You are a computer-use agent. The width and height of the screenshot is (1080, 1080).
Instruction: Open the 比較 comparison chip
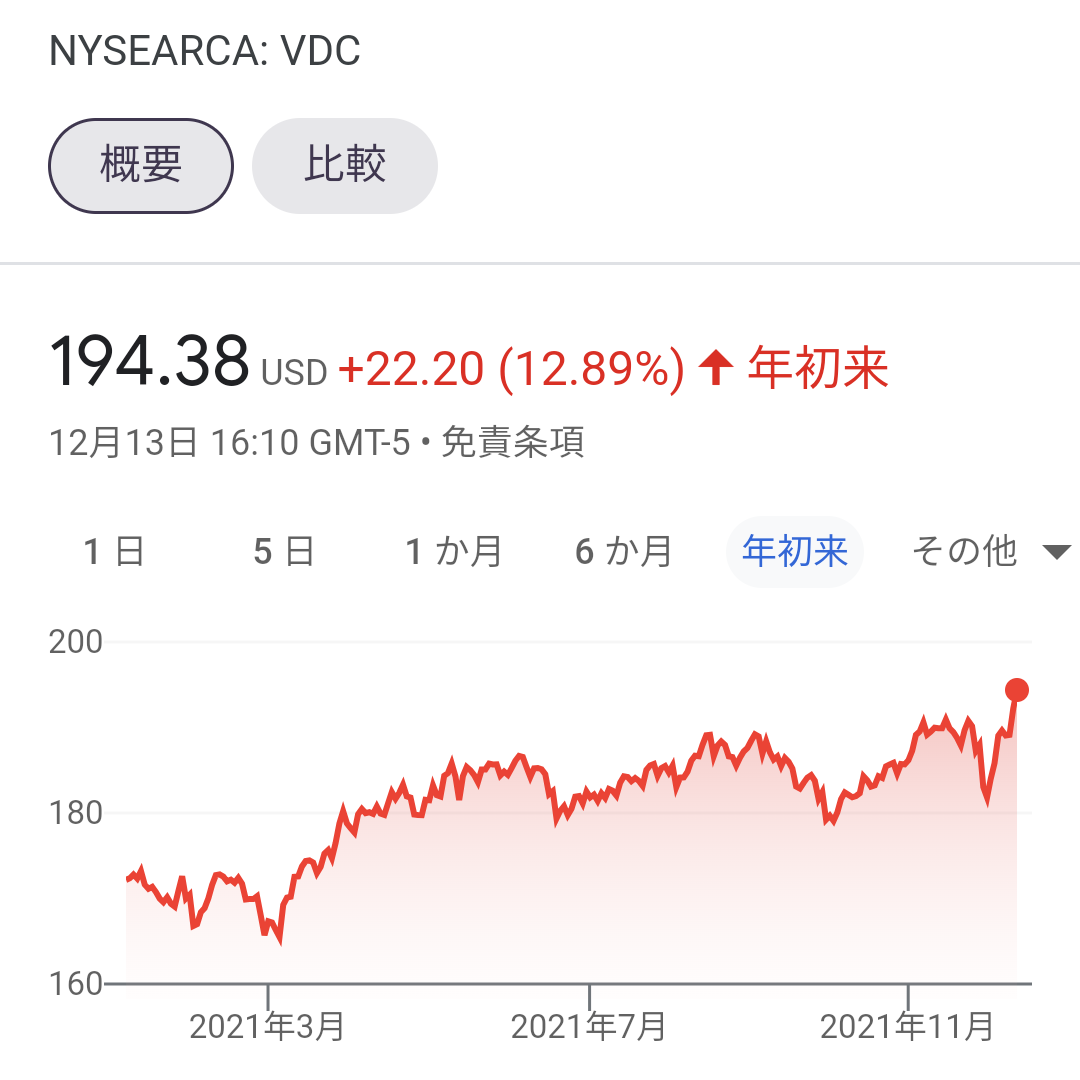coord(345,166)
